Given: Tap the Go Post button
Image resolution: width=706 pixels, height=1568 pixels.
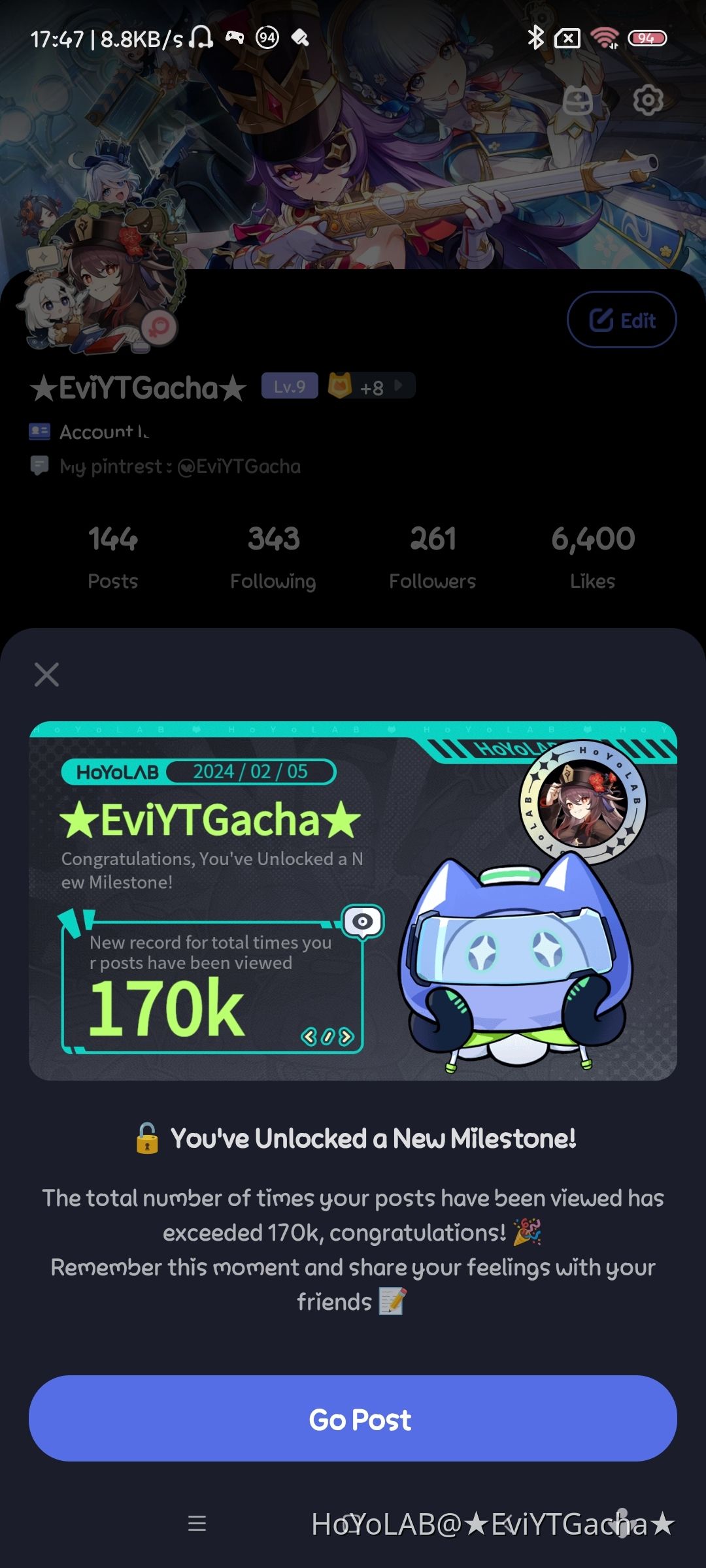Looking at the screenshot, I should click(x=353, y=1419).
